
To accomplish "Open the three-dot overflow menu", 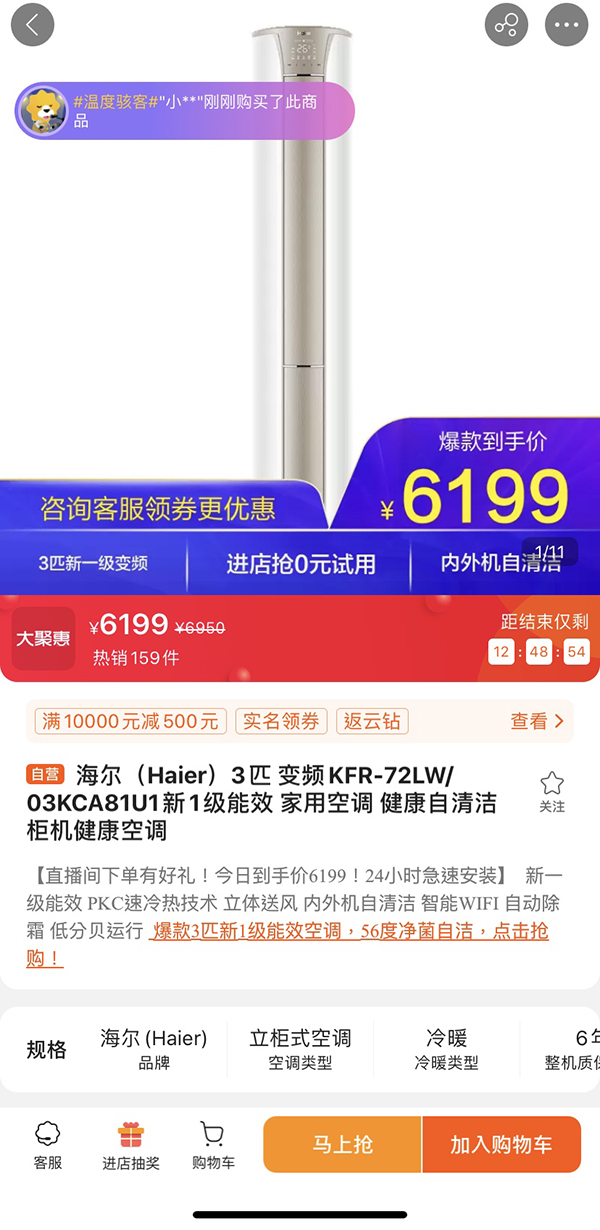I will coord(567,25).
